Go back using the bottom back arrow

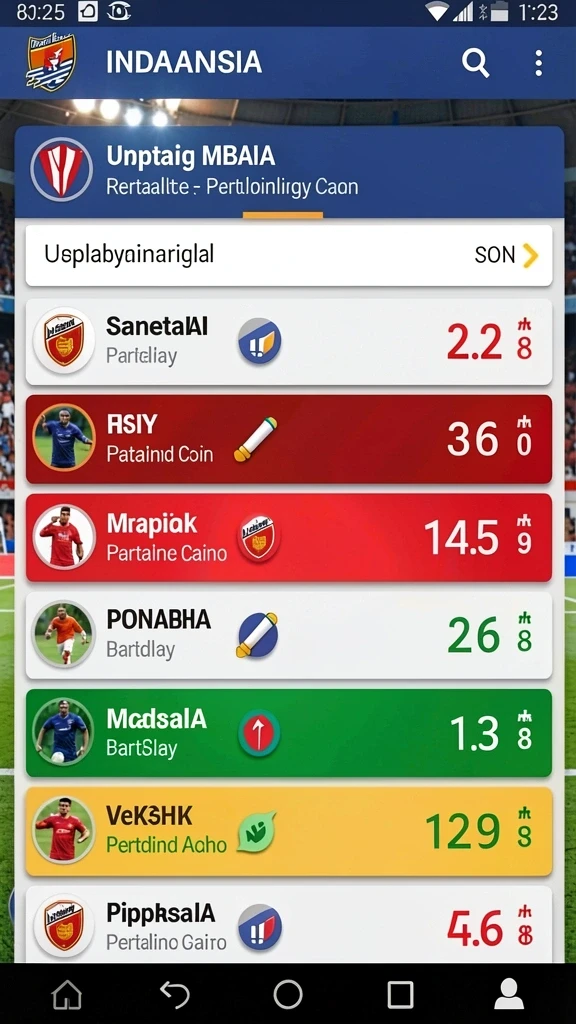175,995
